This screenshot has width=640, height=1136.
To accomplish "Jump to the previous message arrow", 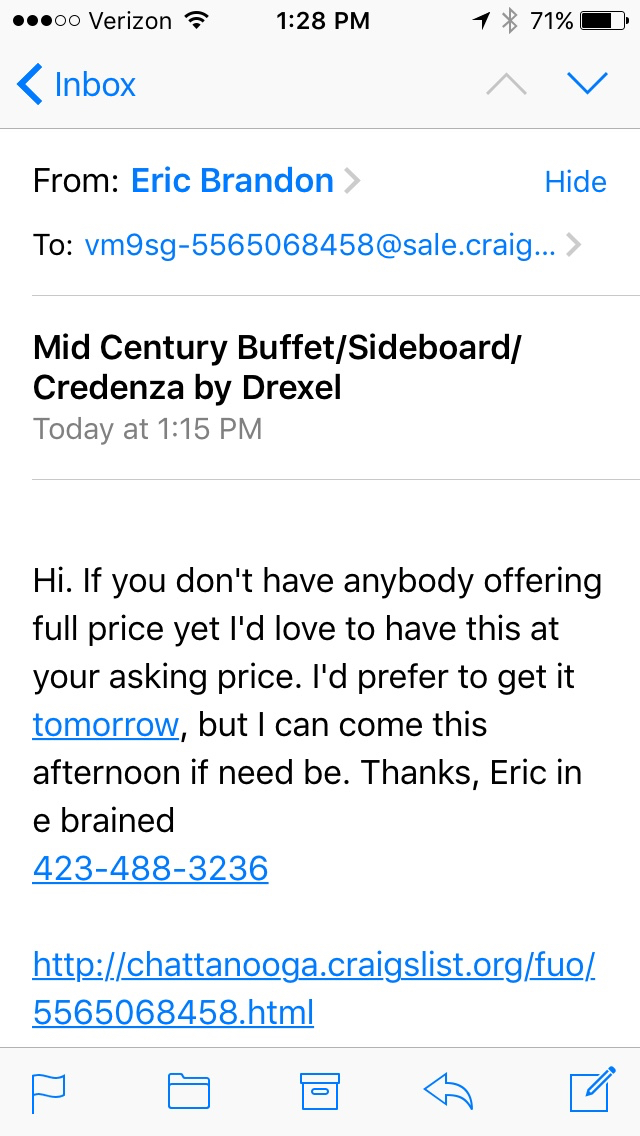I will [x=506, y=85].
